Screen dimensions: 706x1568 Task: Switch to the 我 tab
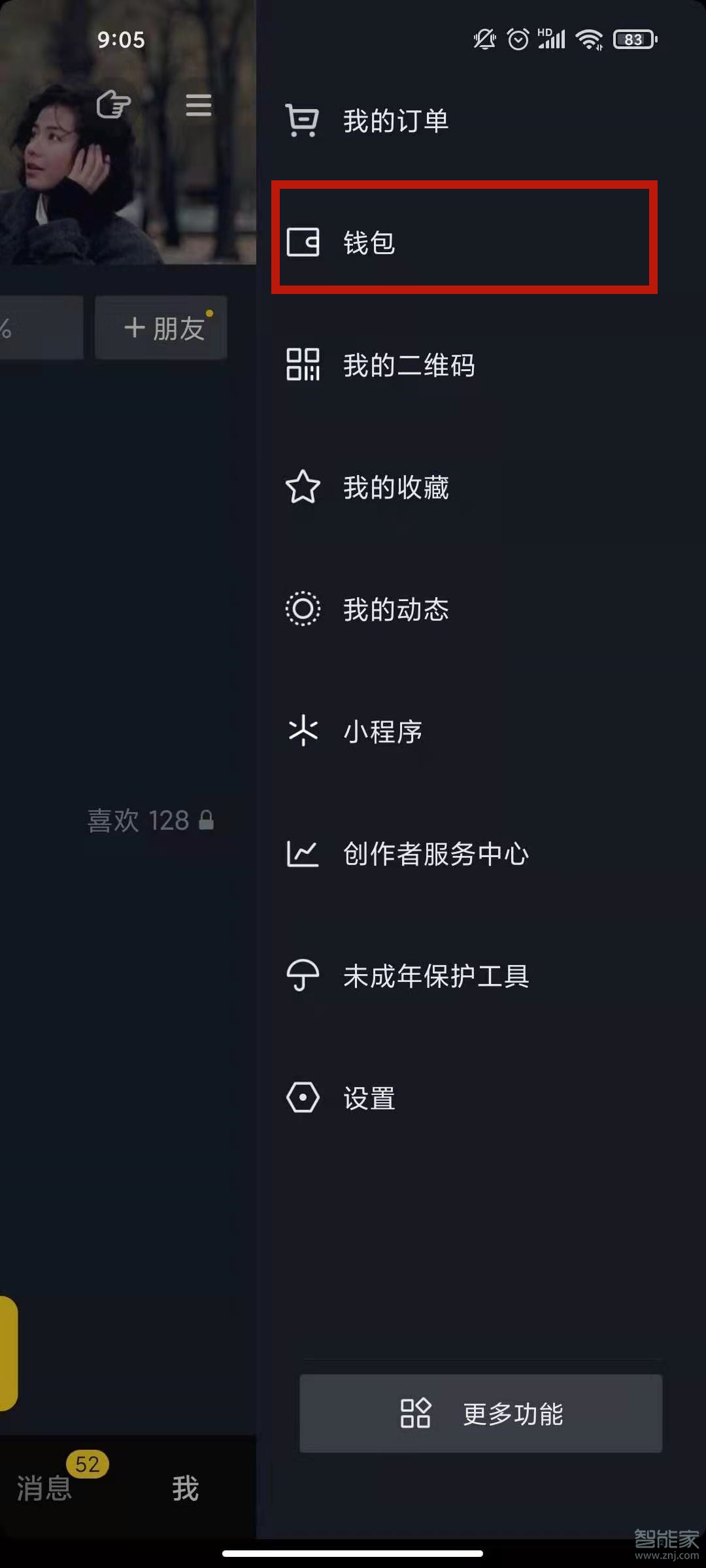185,1490
